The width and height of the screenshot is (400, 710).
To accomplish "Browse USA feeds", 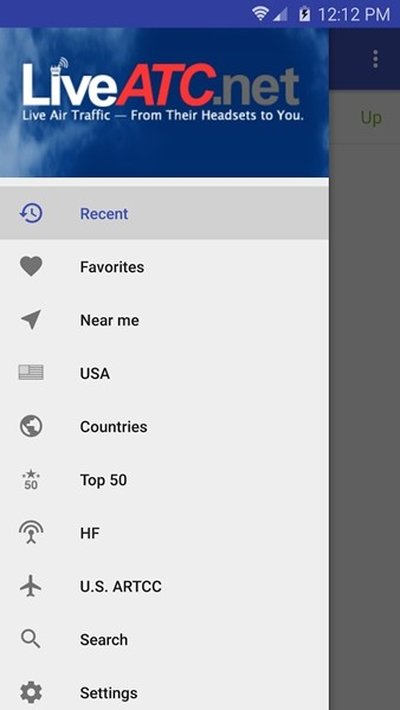I will 164,373.
